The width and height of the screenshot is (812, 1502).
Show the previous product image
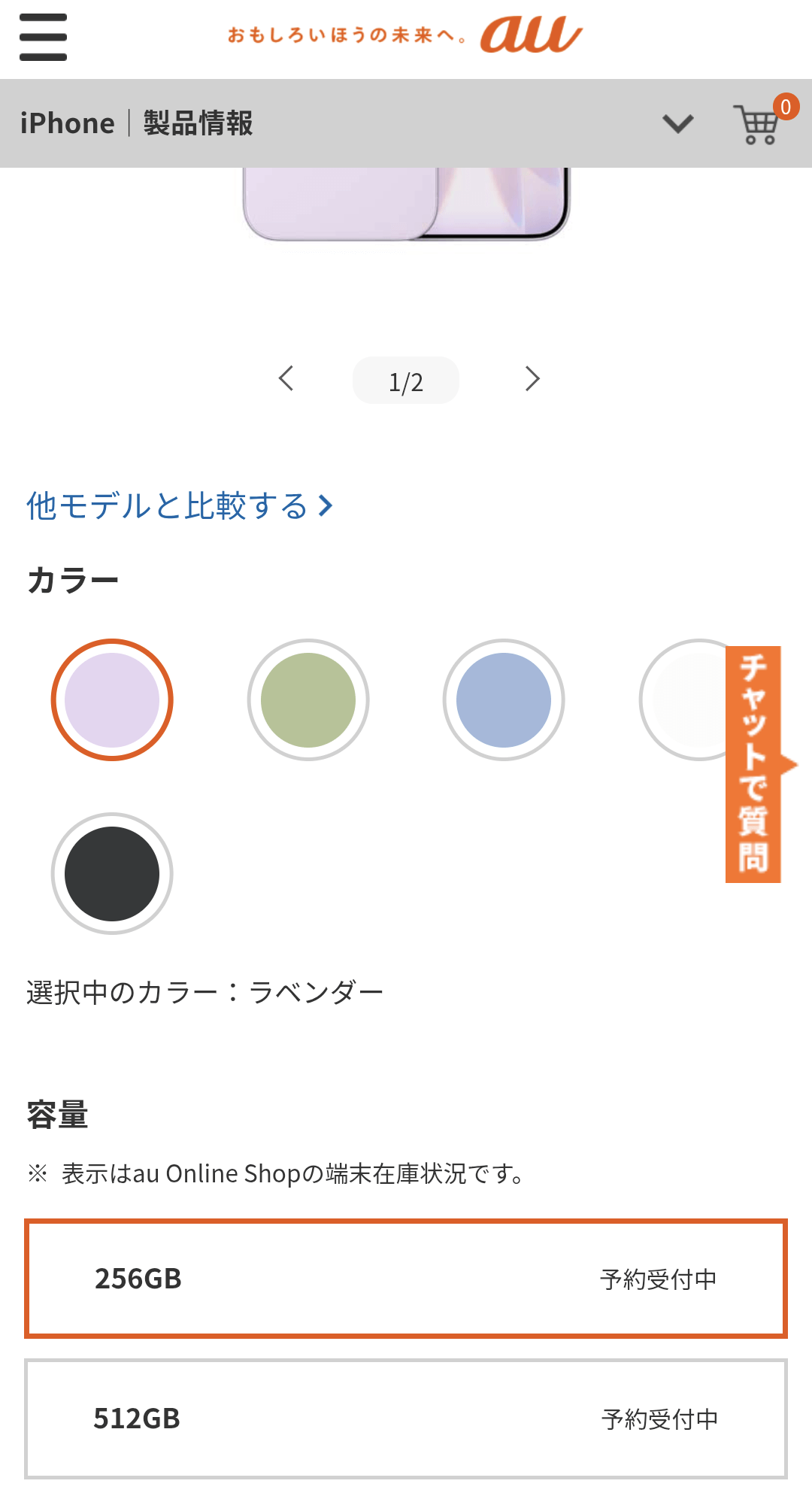click(x=286, y=378)
